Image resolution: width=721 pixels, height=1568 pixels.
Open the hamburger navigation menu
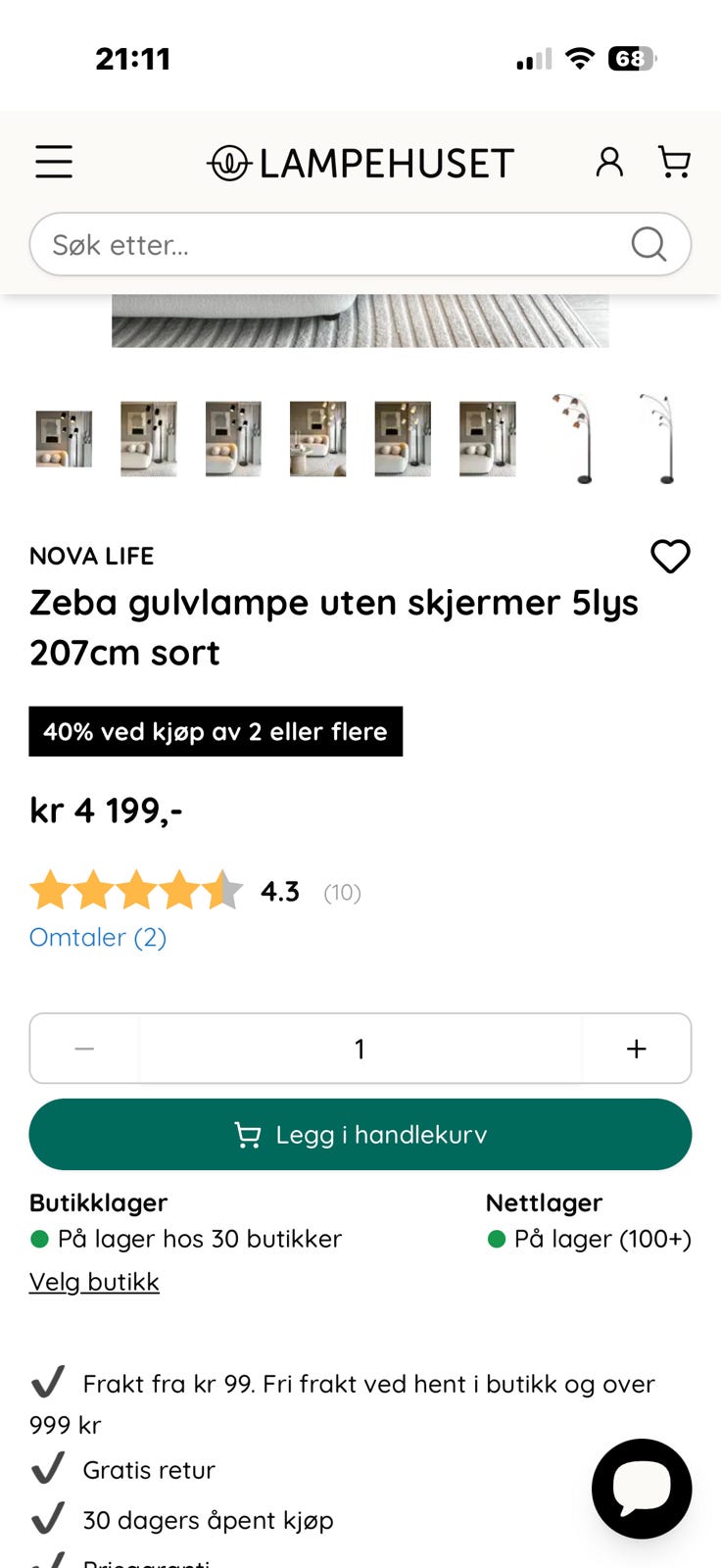click(x=54, y=162)
